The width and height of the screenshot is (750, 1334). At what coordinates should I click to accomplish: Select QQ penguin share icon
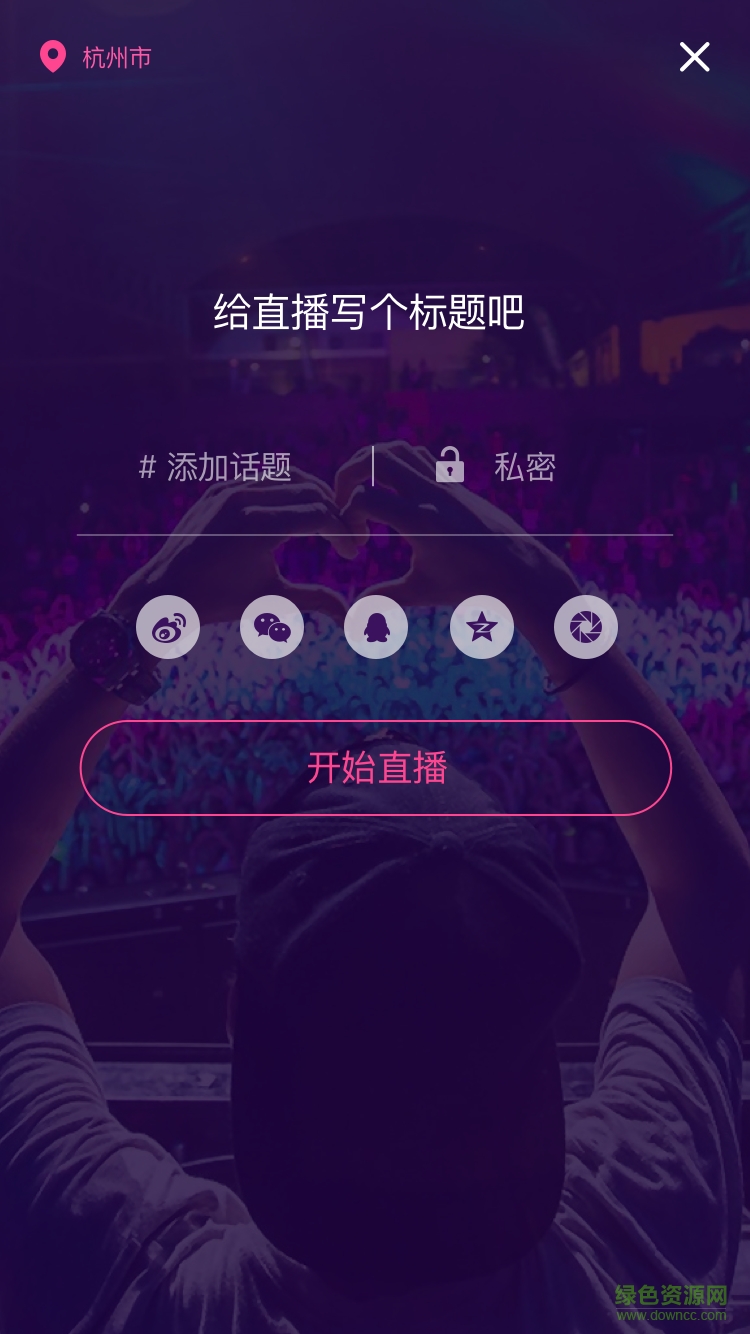376,627
